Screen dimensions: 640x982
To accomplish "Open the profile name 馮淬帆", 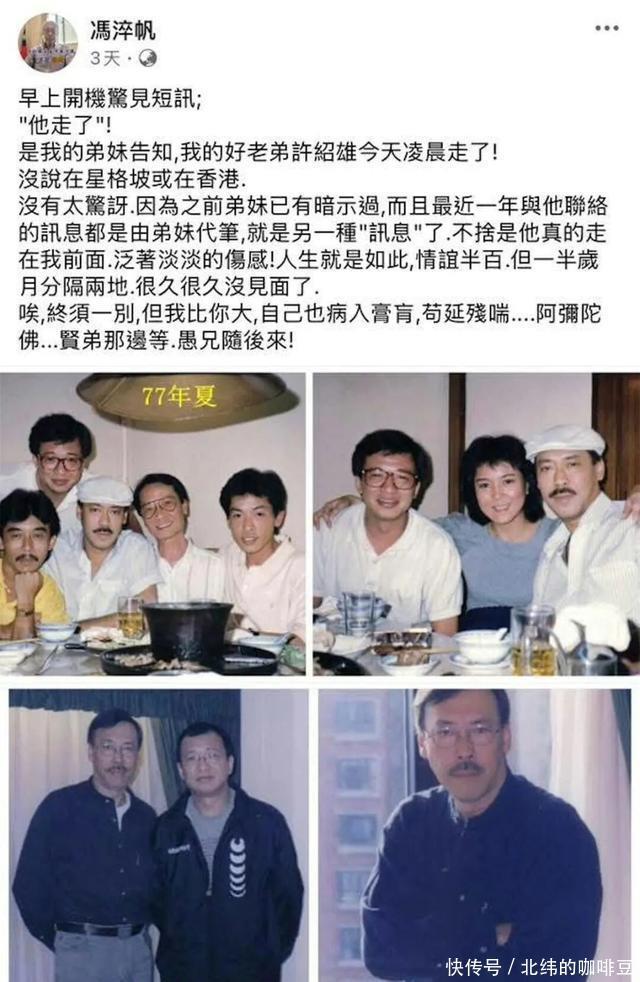I will (123, 29).
